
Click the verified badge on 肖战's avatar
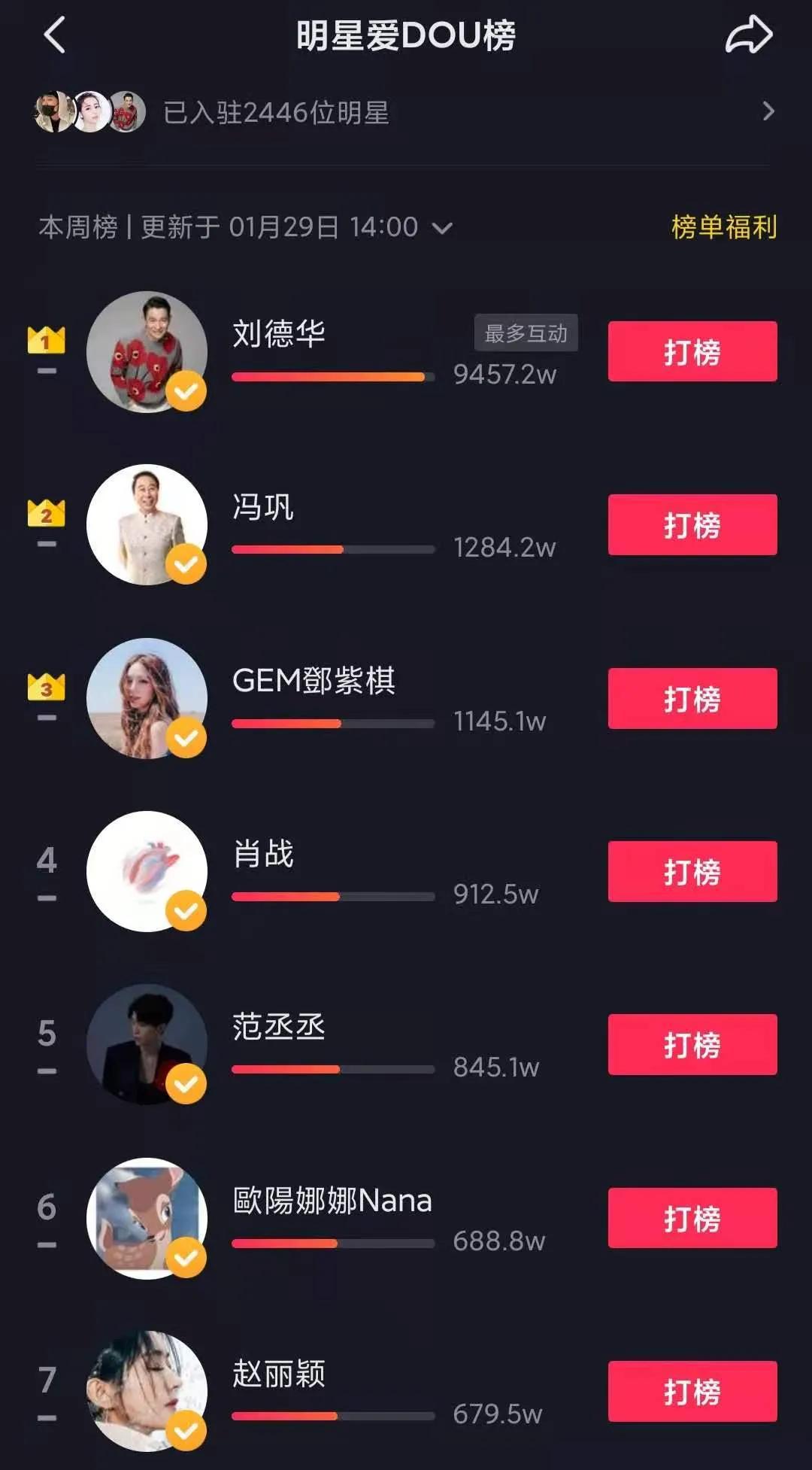coord(186,911)
